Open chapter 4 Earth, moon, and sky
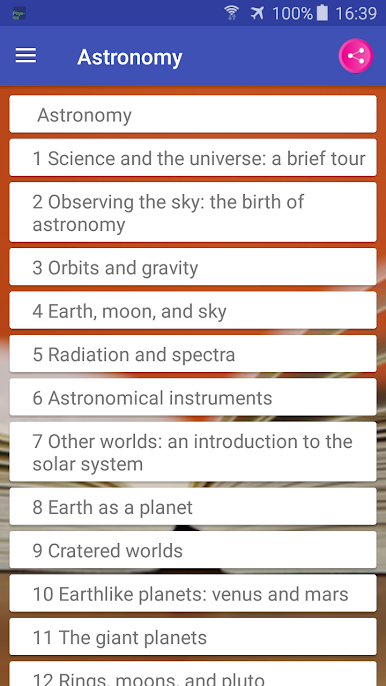Screen dimensions: 386x686 coord(193,310)
